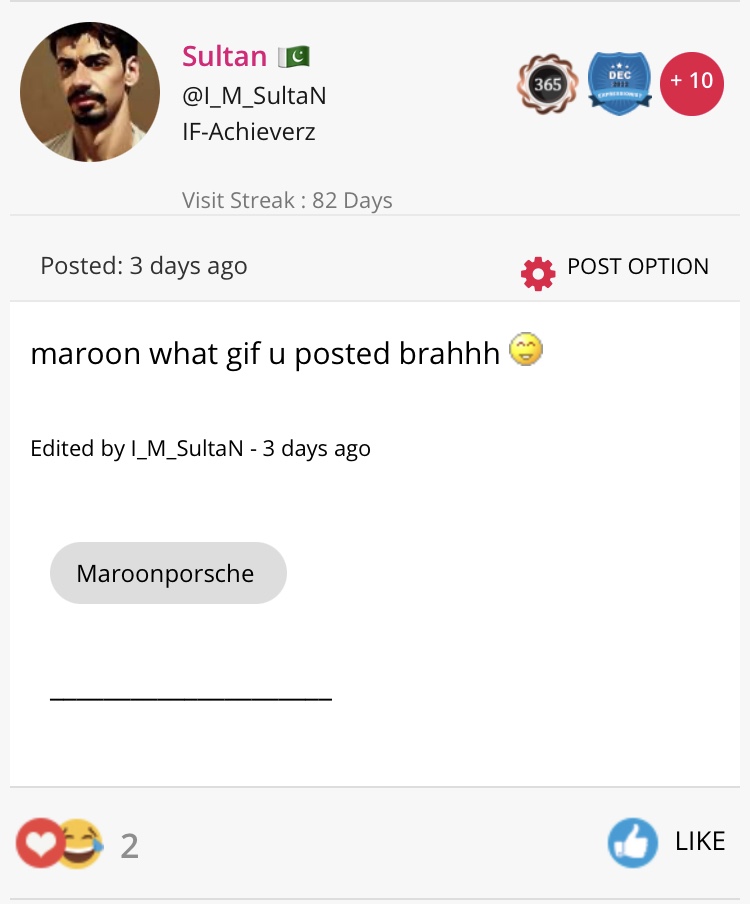Like Sultan's post
Image resolution: width=750 pixels, height=904 pixels.
666,842
